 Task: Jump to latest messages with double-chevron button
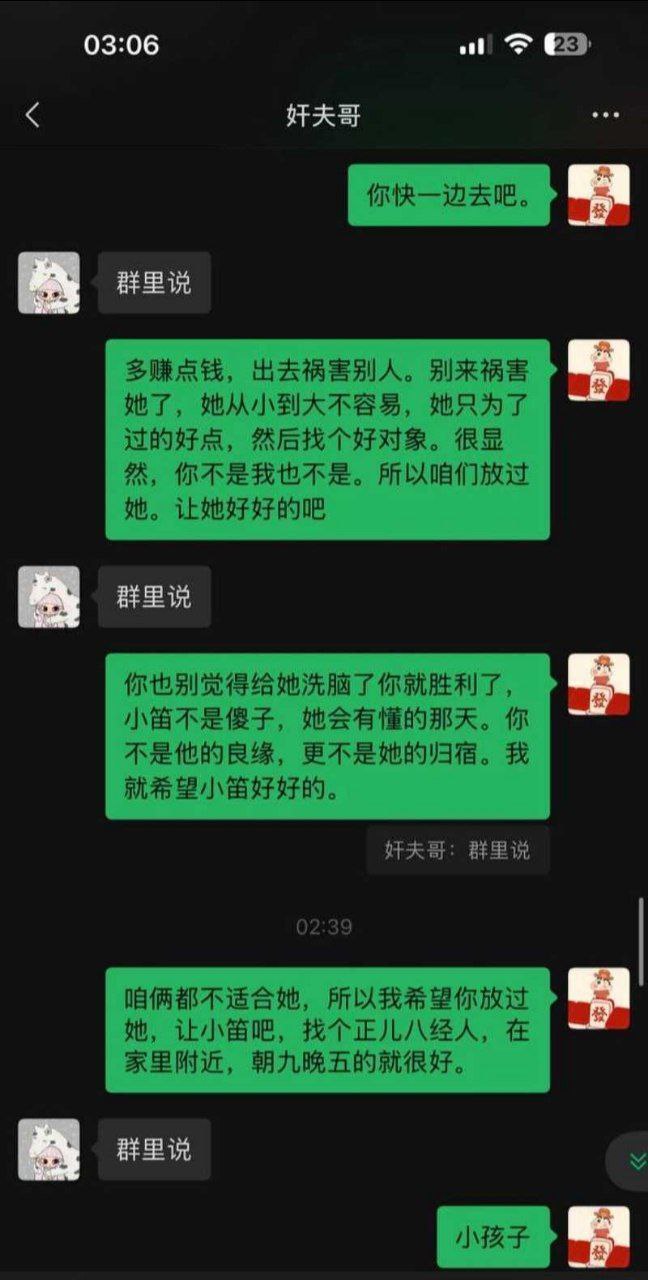click(636, 1160)
